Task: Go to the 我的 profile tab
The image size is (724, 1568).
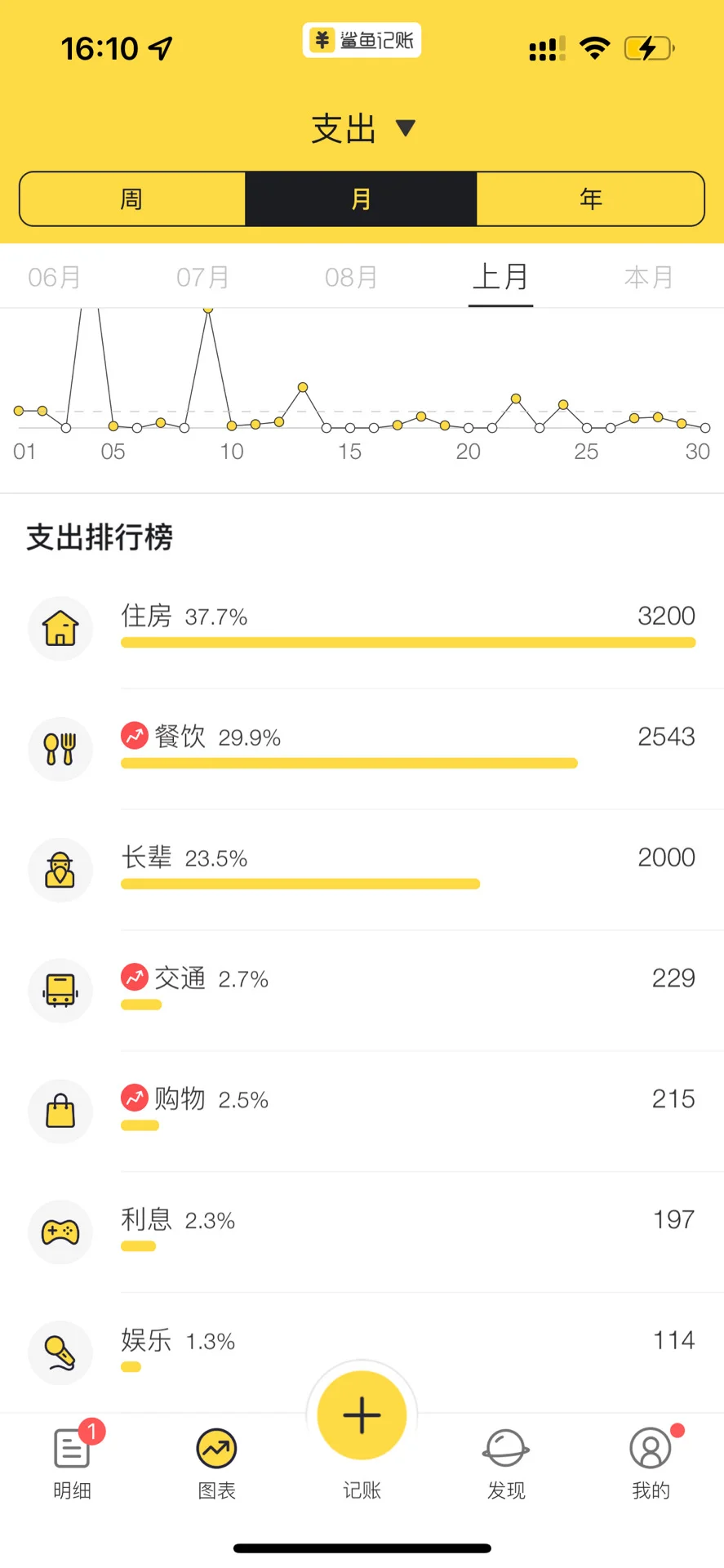Action: [x=651, y=1463]
